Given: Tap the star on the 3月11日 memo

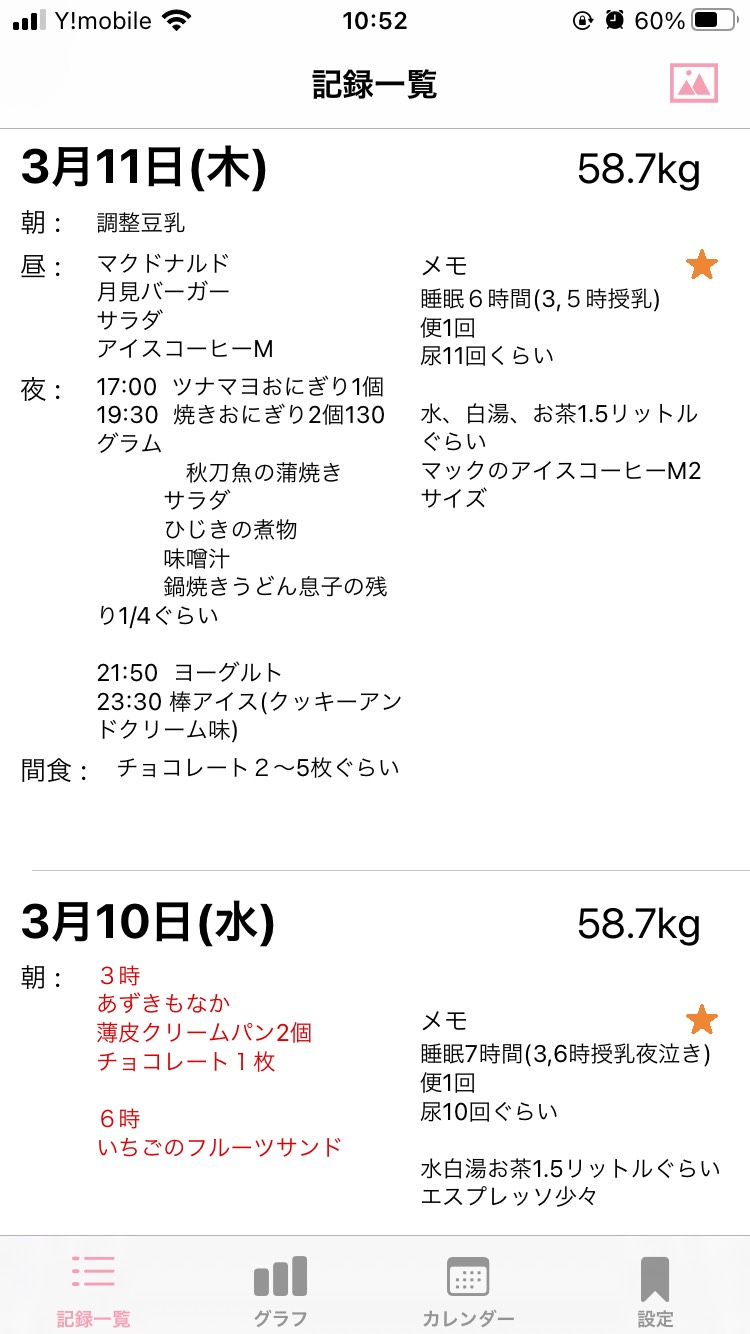Looking at the screenshot, I should [x=702, y=266].
